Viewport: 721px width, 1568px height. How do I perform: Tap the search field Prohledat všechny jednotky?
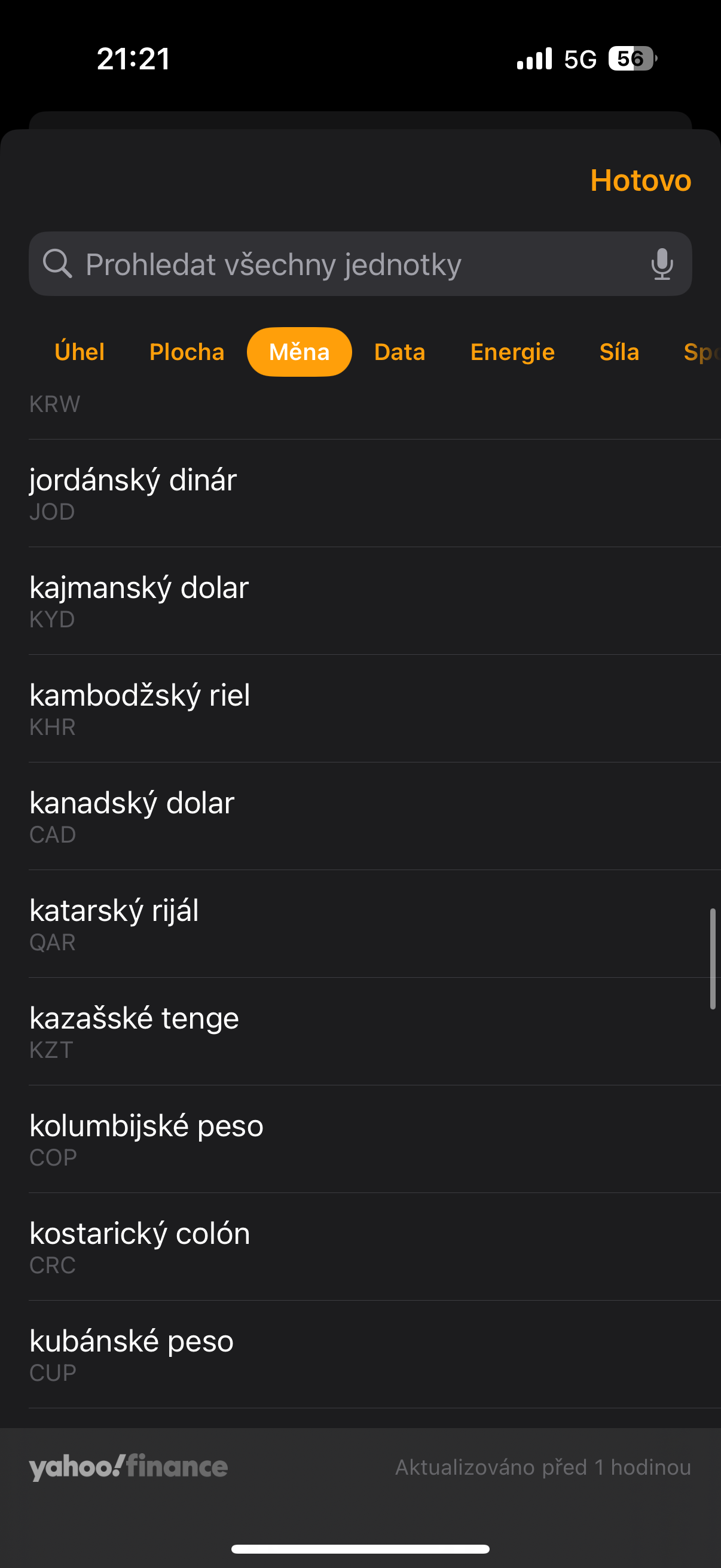304,264
